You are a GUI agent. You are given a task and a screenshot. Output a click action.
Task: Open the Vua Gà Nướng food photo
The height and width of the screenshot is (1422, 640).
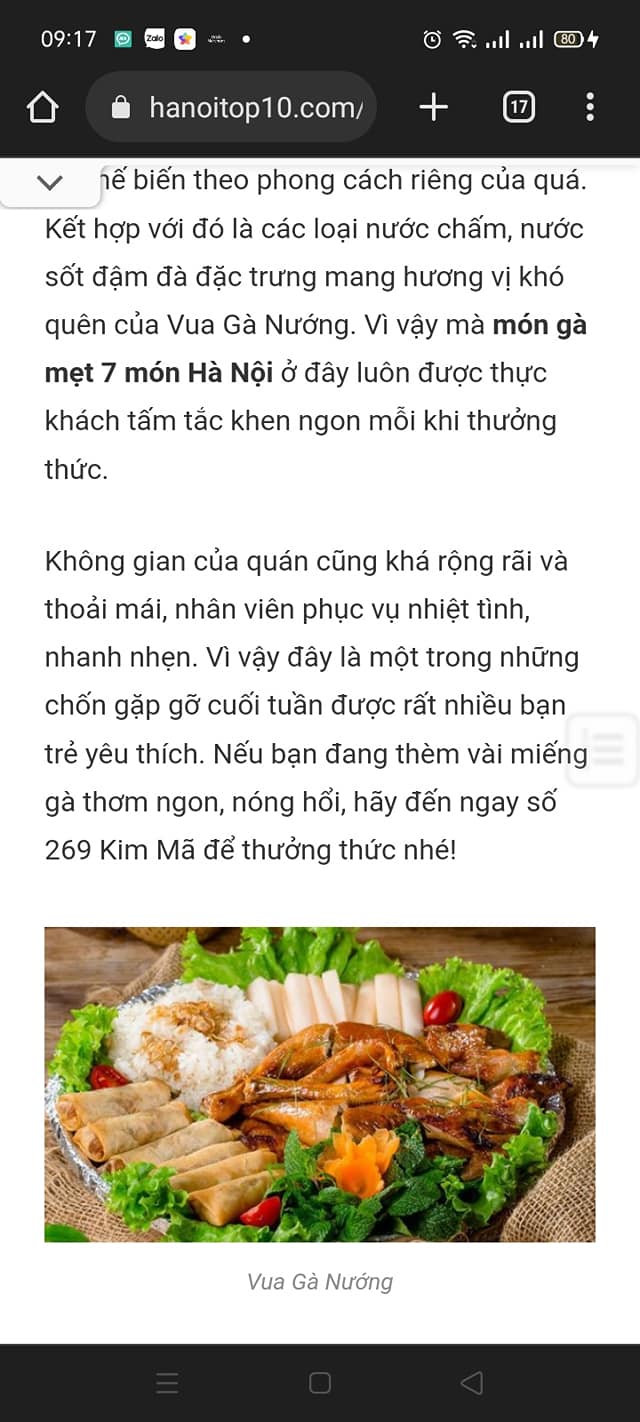pyautogui.click(x=320, y=1084)
